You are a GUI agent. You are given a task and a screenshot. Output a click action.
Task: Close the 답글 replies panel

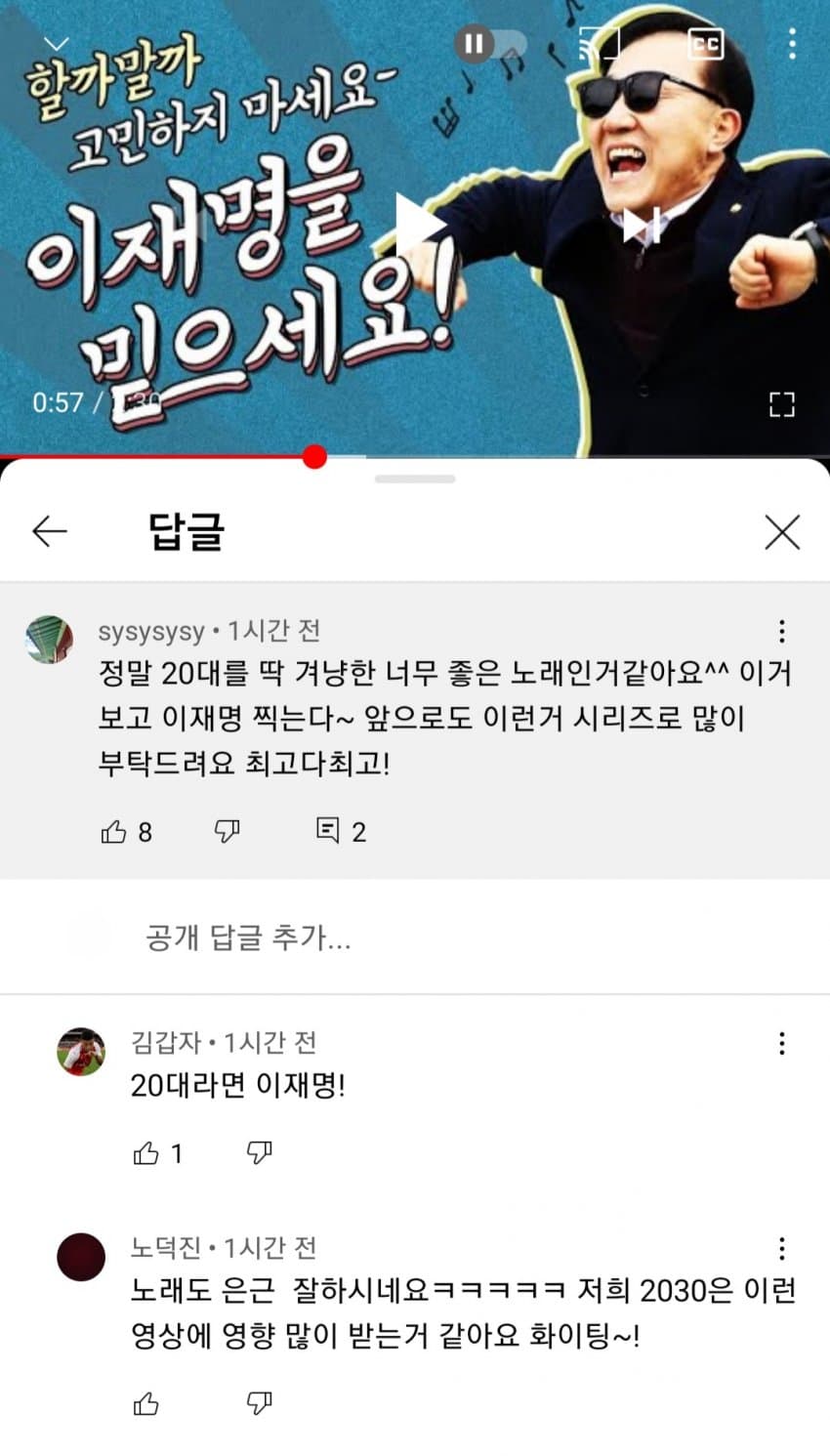pyautogui.click(x=782, y=532)
